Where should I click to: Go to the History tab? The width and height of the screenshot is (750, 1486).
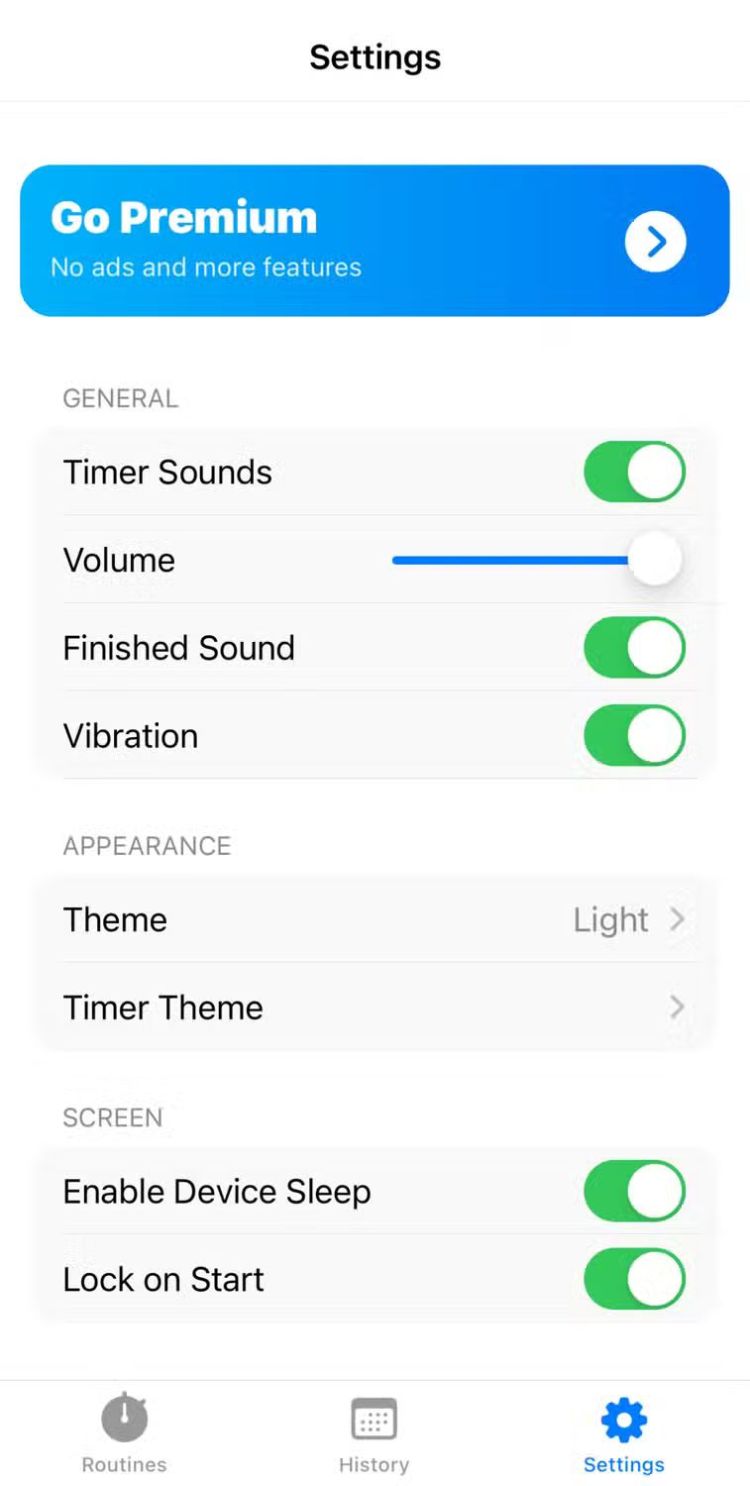pos(374,1433)
